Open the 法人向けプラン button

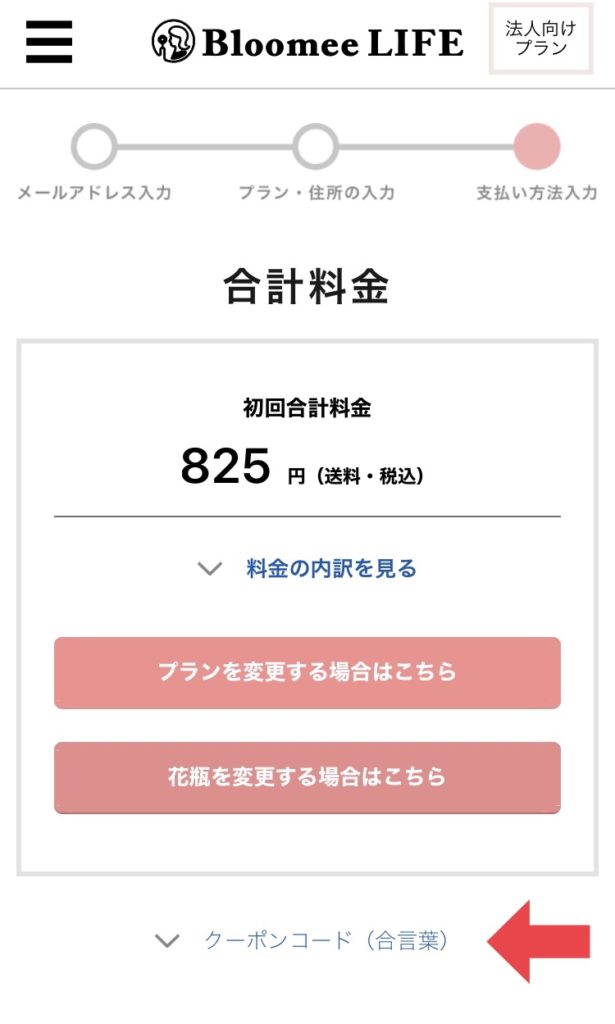click(x=541, y=38)
